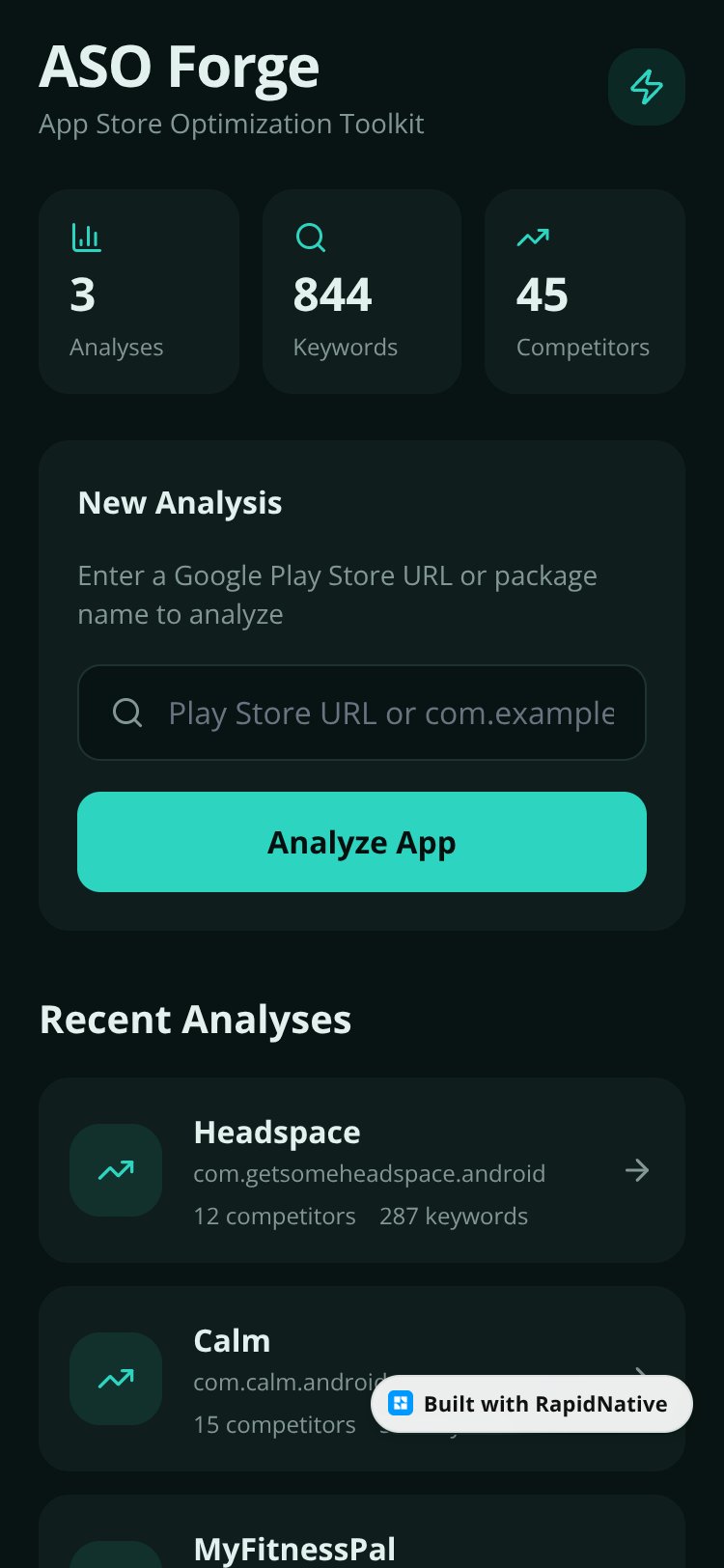Tap the Analyze App button
The width and height of the screenshot is (724, 1568).
(x=362, y=842)
